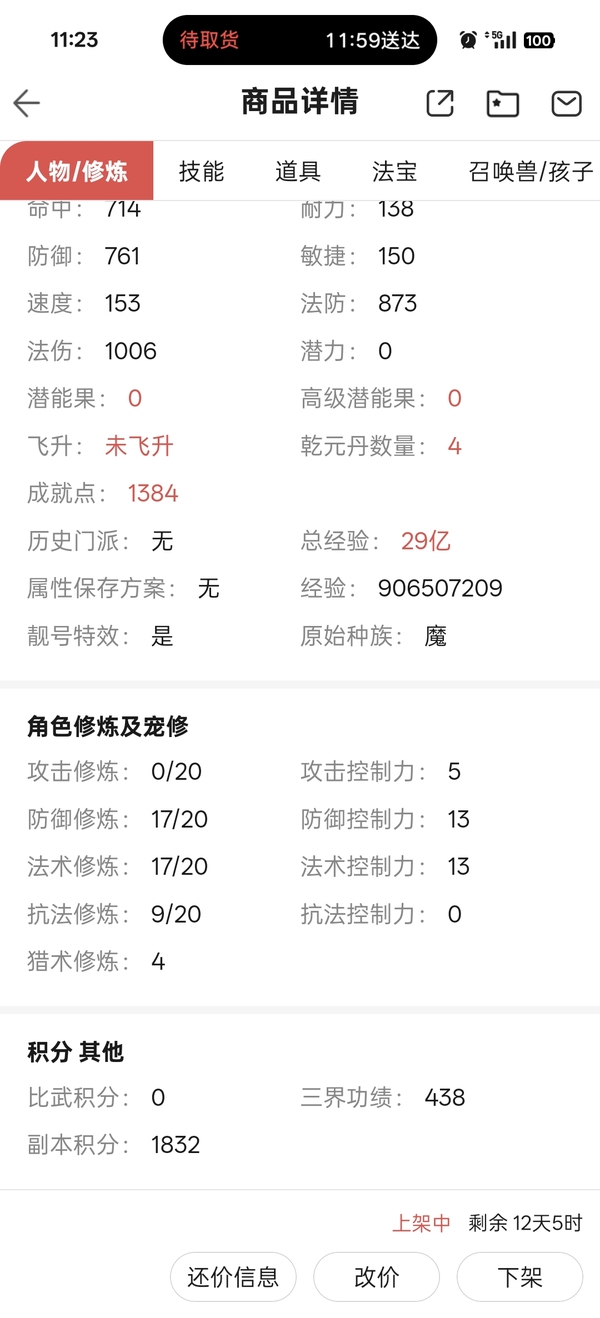The width and height of the screenshot is (600, 1318).
Task: Open the messages envelope icon
Action: click(x=567, y=103)
